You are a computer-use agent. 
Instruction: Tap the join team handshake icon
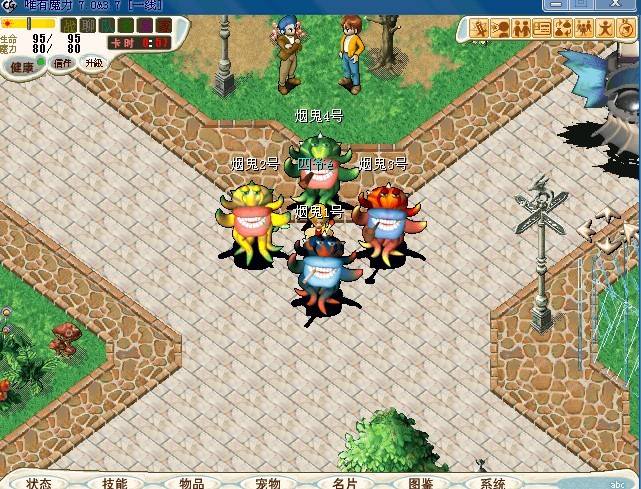[521, 28]
